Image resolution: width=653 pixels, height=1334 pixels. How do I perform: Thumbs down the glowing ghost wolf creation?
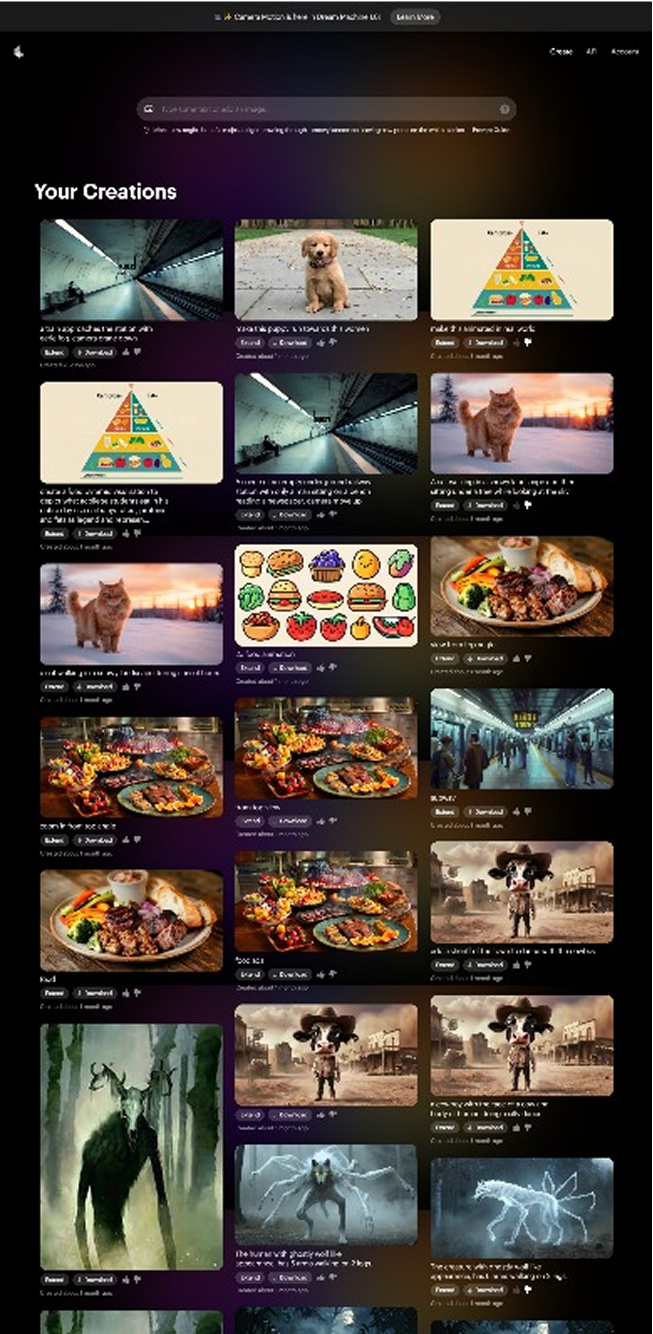tap(528, 1292)
